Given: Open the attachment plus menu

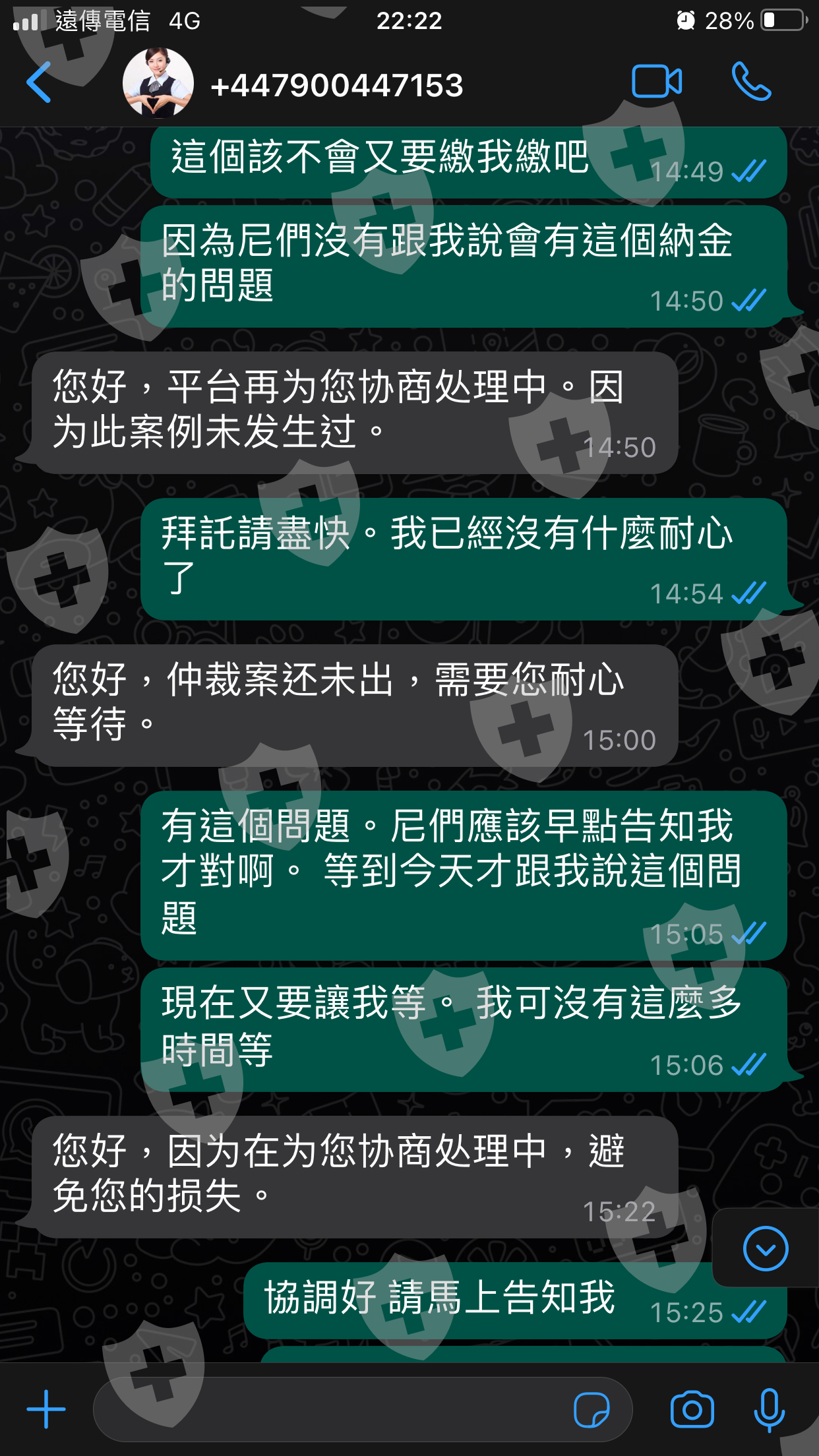Looking at the screenshot, I should pos(46,1409).
